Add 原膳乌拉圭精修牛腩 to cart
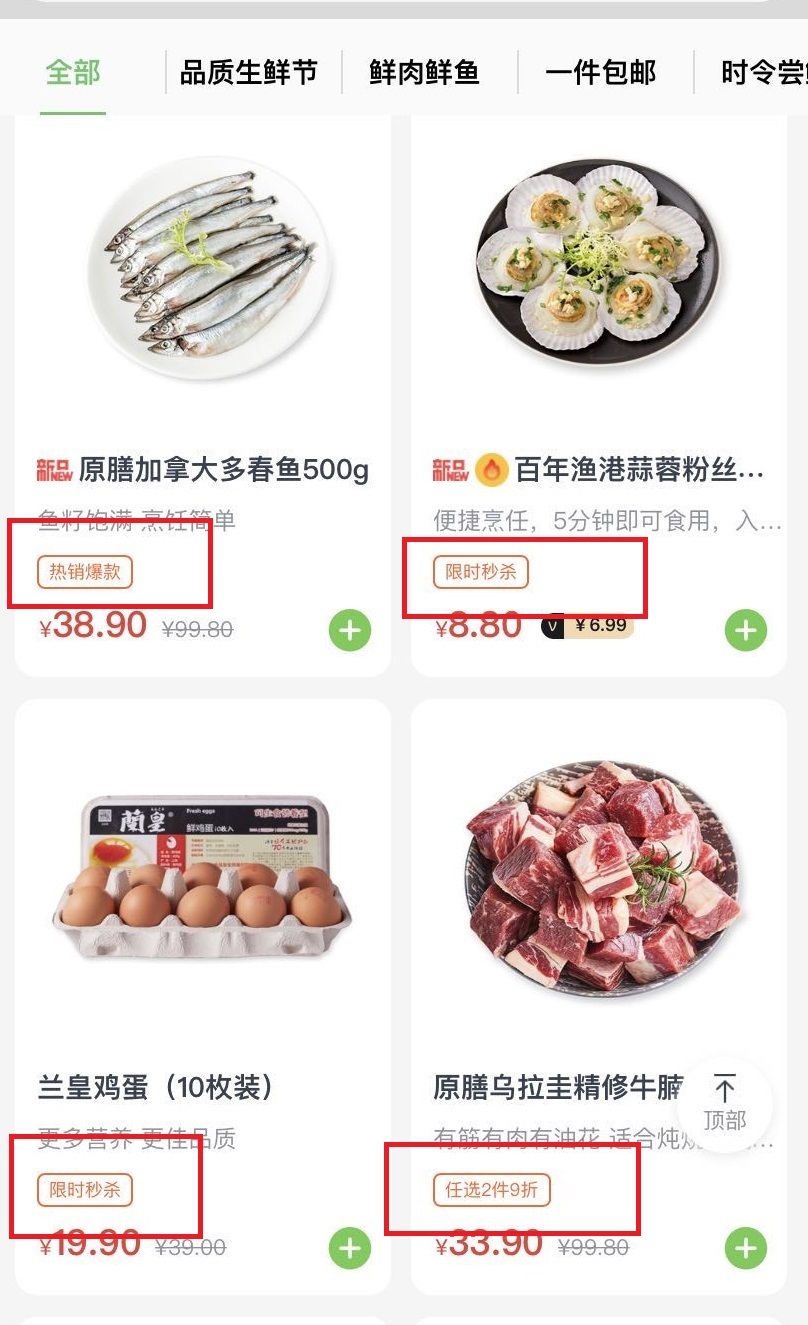 coord(745,1248)
